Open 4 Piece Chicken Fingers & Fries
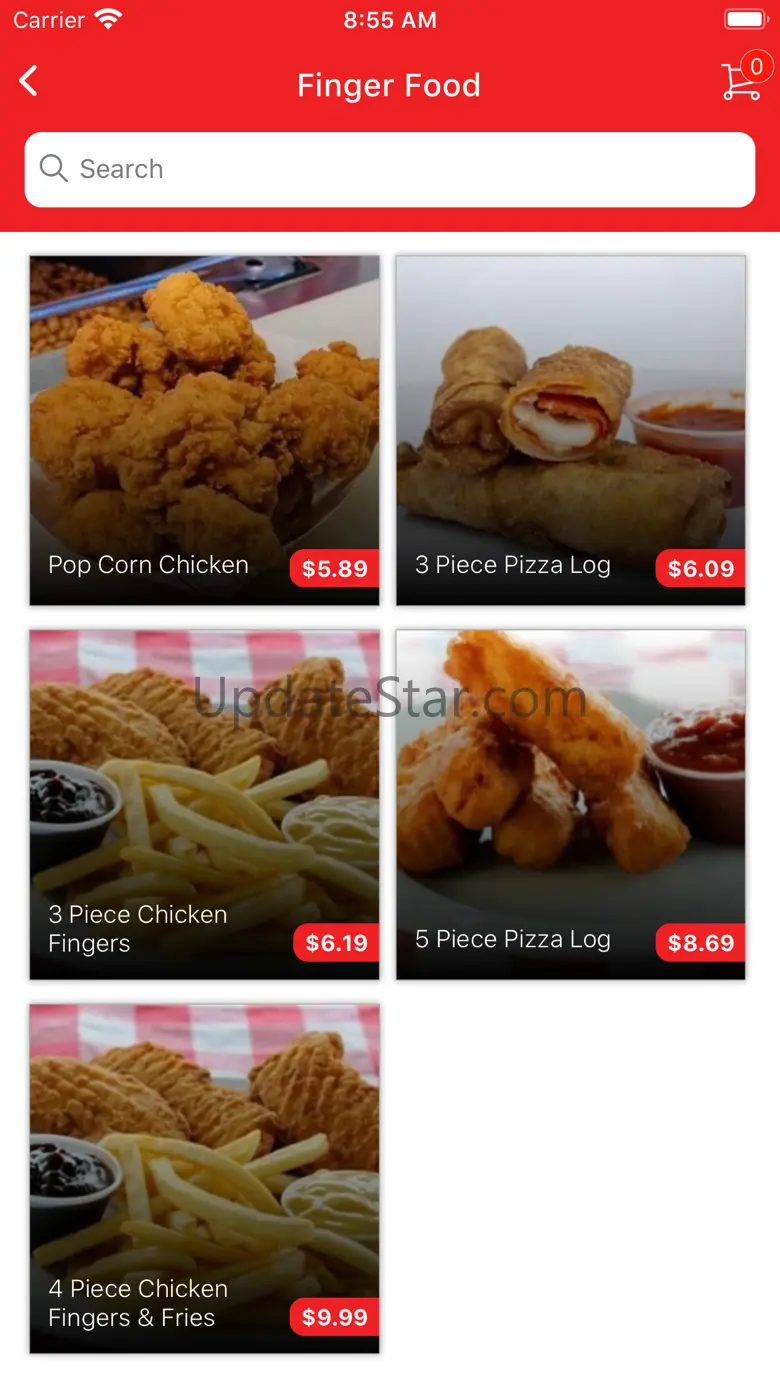The width and height of the screenshot is (780, 1387). pos(204,1178)
